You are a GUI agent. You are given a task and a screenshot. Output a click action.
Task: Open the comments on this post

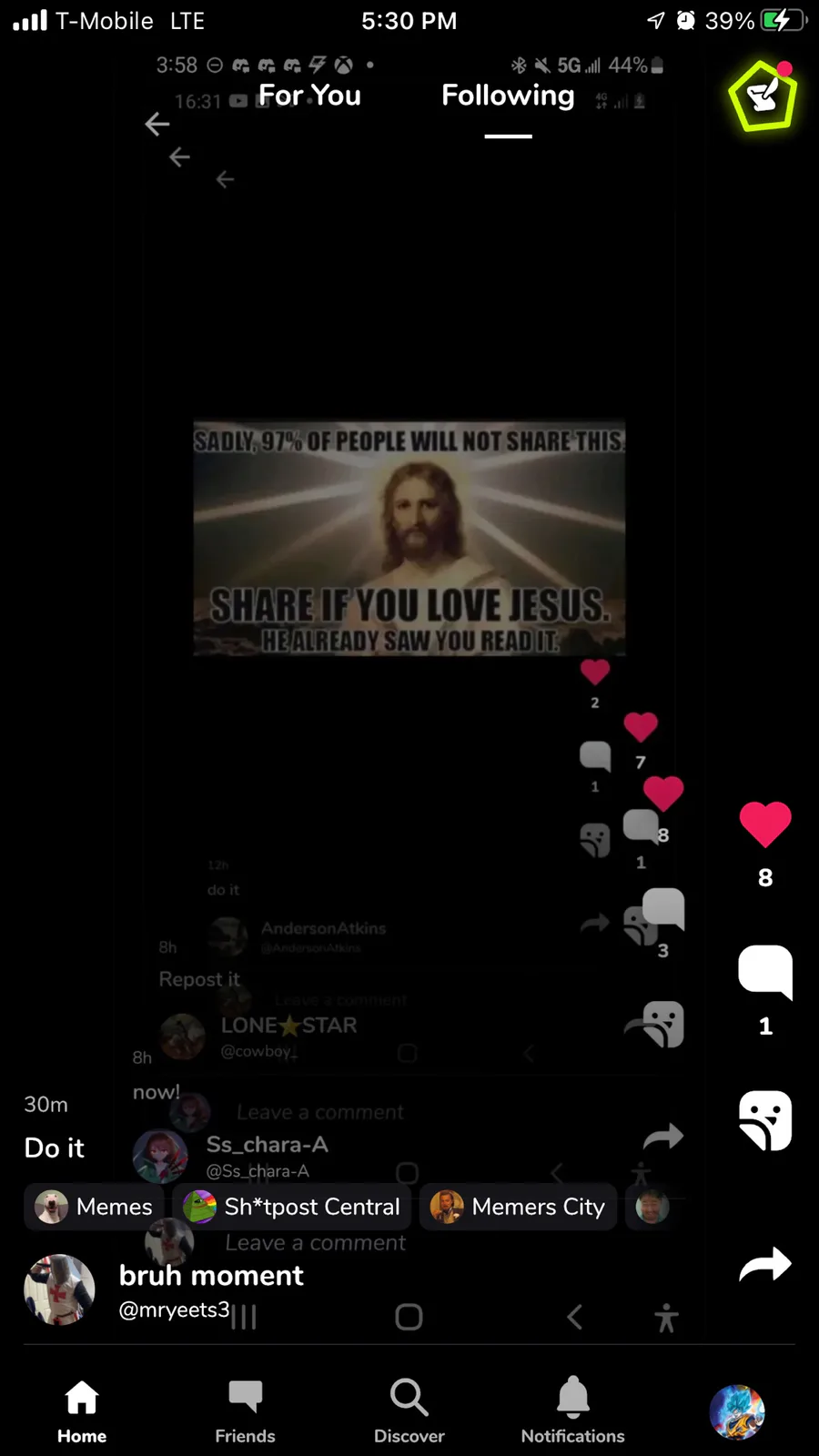764,971
